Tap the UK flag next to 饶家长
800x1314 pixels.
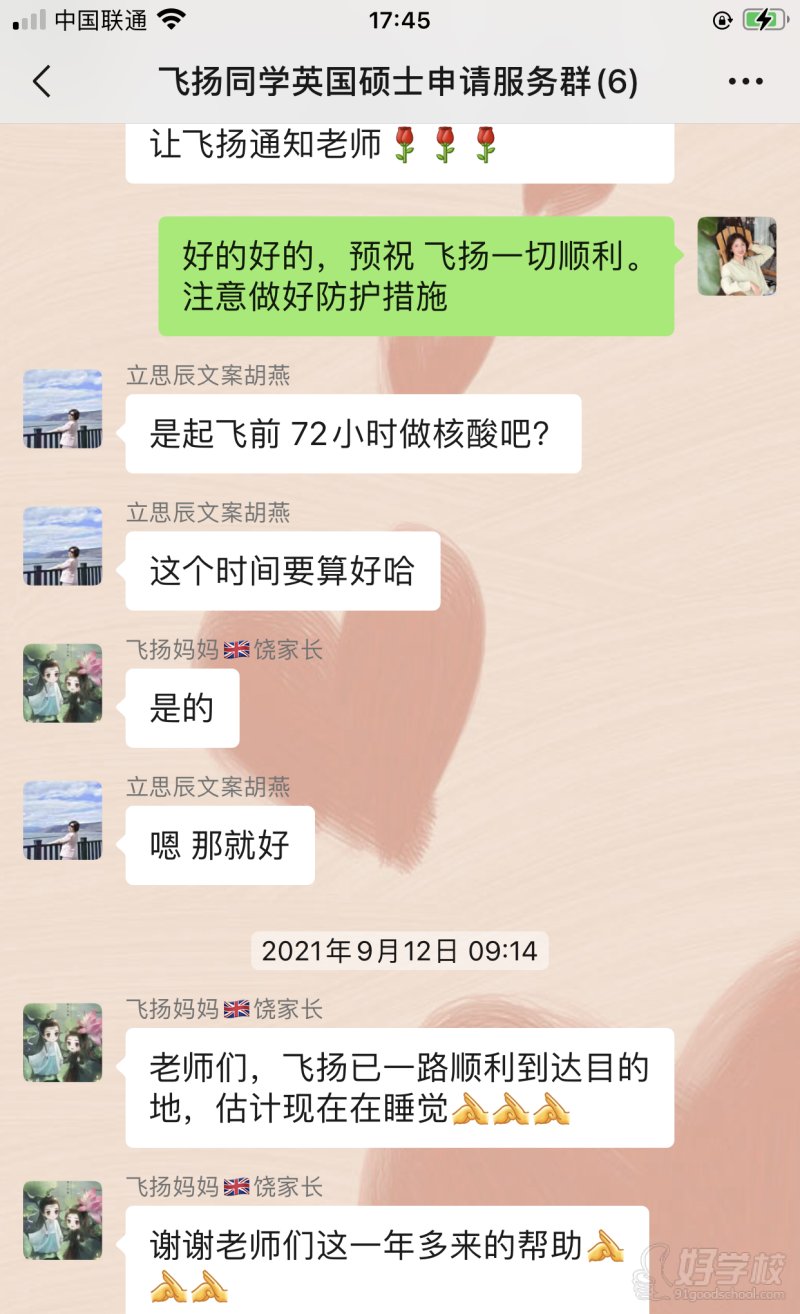tap(236, 650)
